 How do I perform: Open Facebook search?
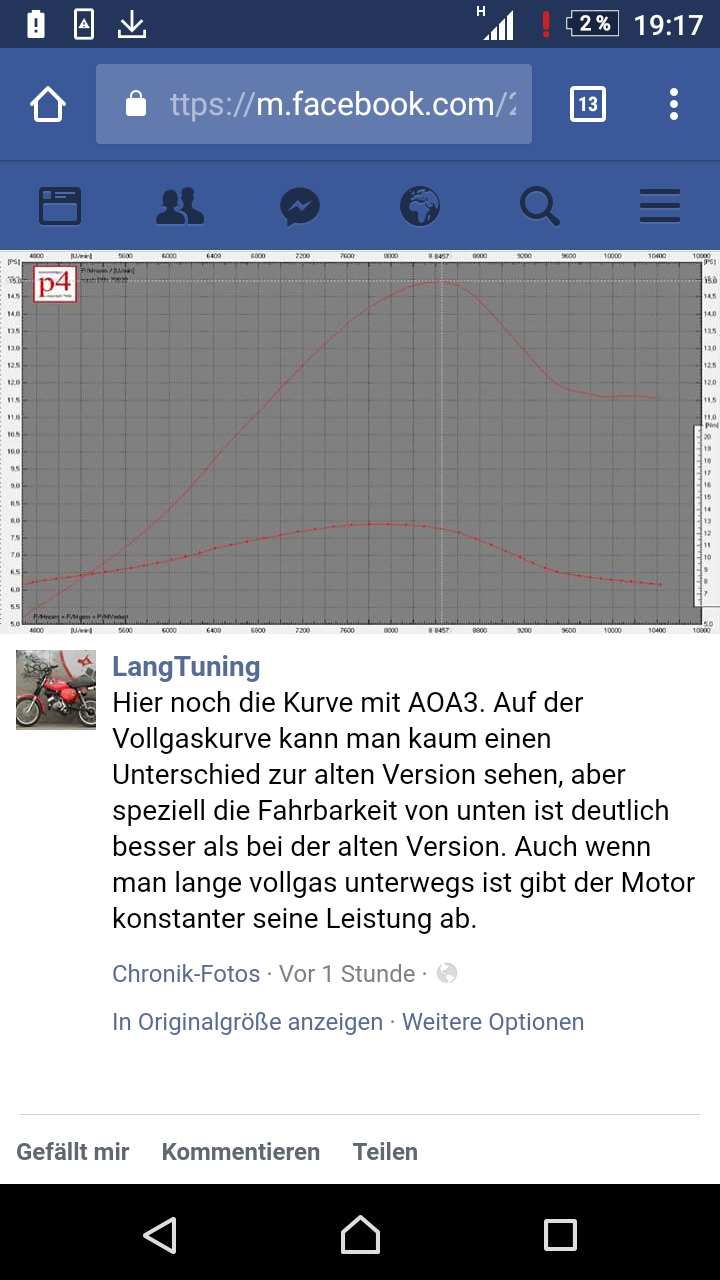click(x=540, y=207)
